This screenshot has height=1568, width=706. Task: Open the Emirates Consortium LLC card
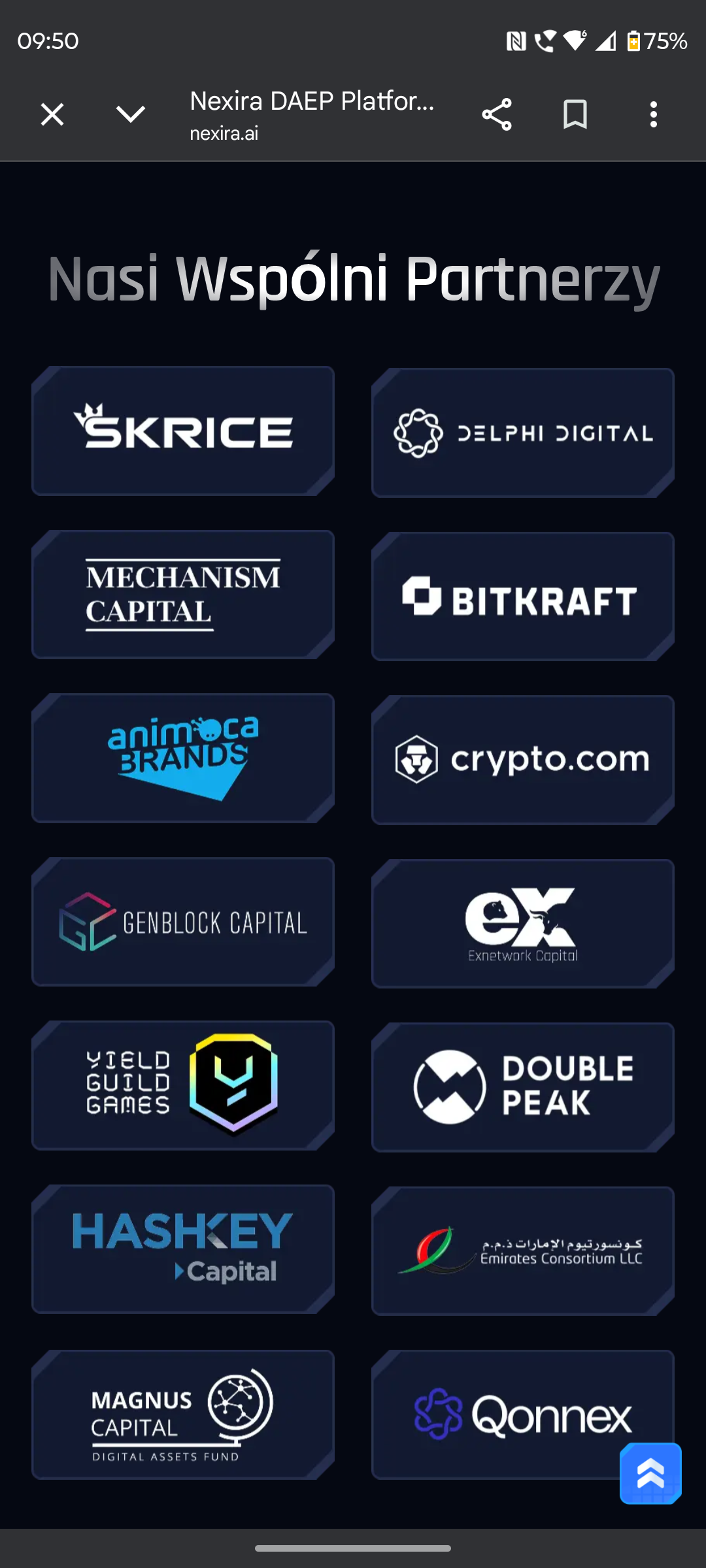523,1251
